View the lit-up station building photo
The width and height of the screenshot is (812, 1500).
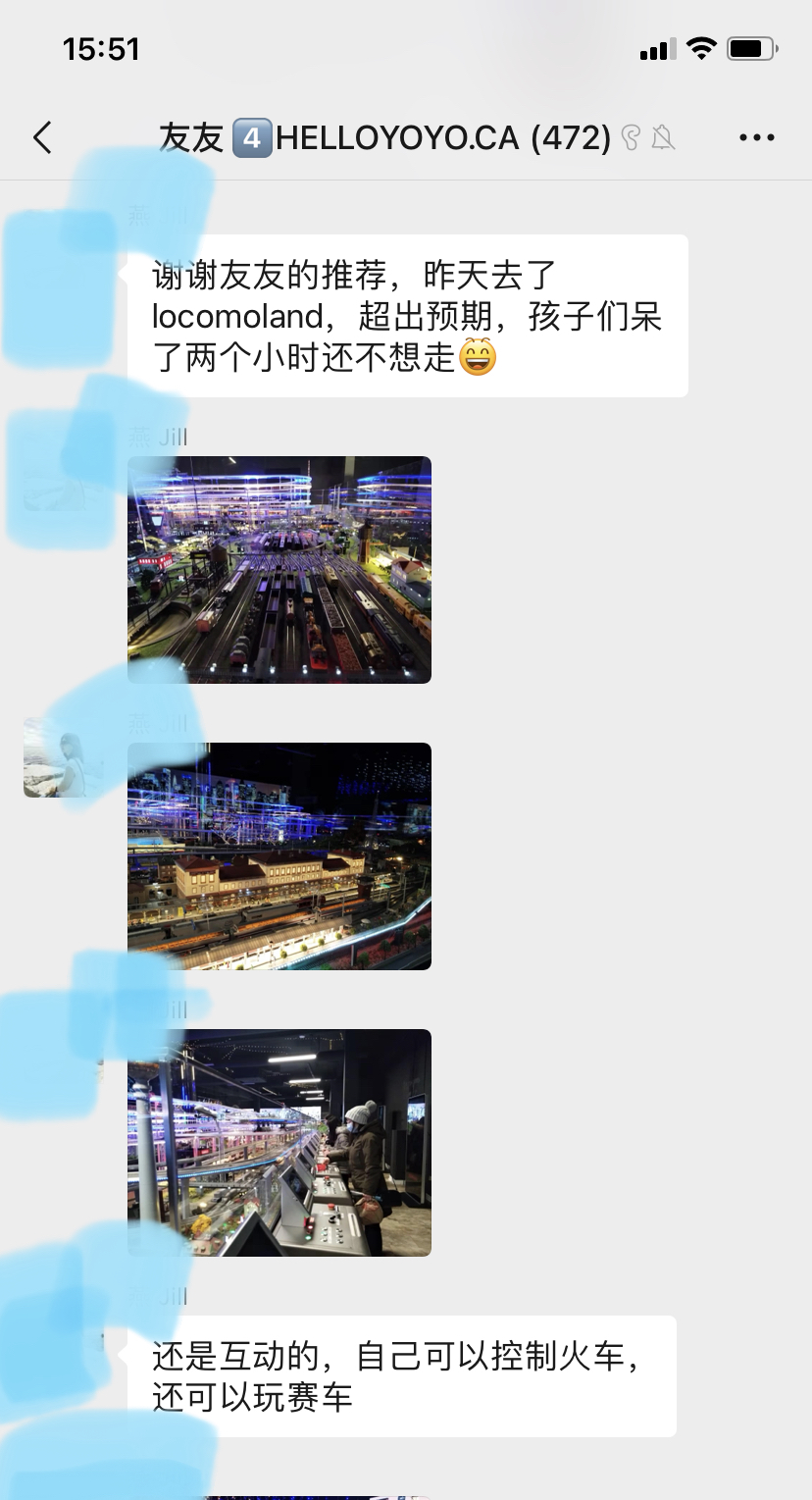pos(279,856)
